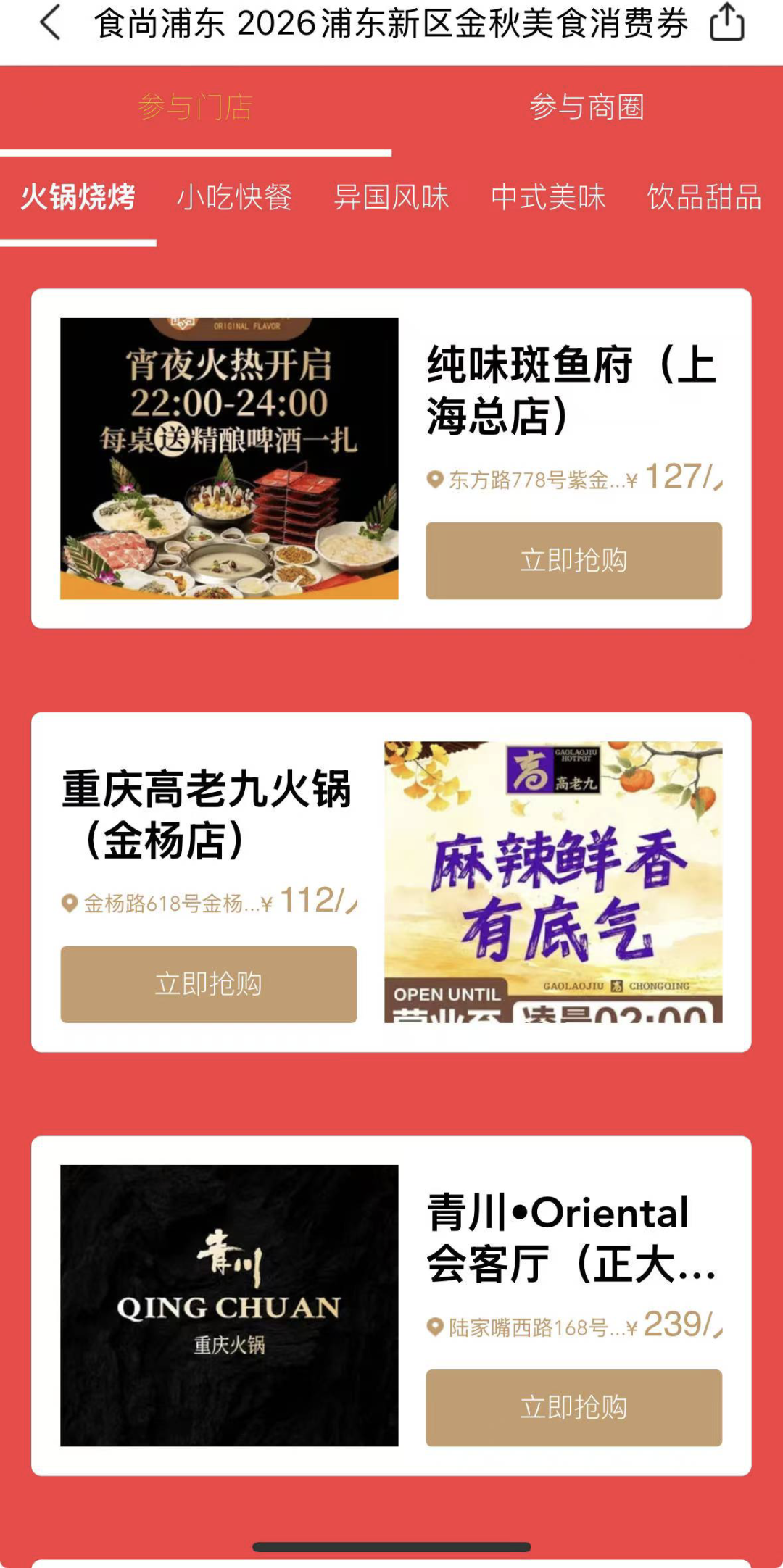This screenshot has height=1568, width=783.
Task: Open the 纯味斑鱼府 store picture
Action: tap(229, 459)
